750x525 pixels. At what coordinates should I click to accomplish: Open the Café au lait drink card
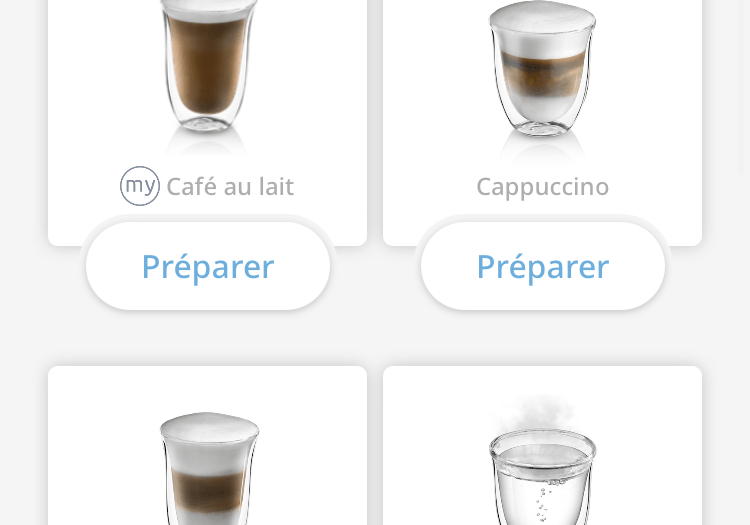pos(208,100)
